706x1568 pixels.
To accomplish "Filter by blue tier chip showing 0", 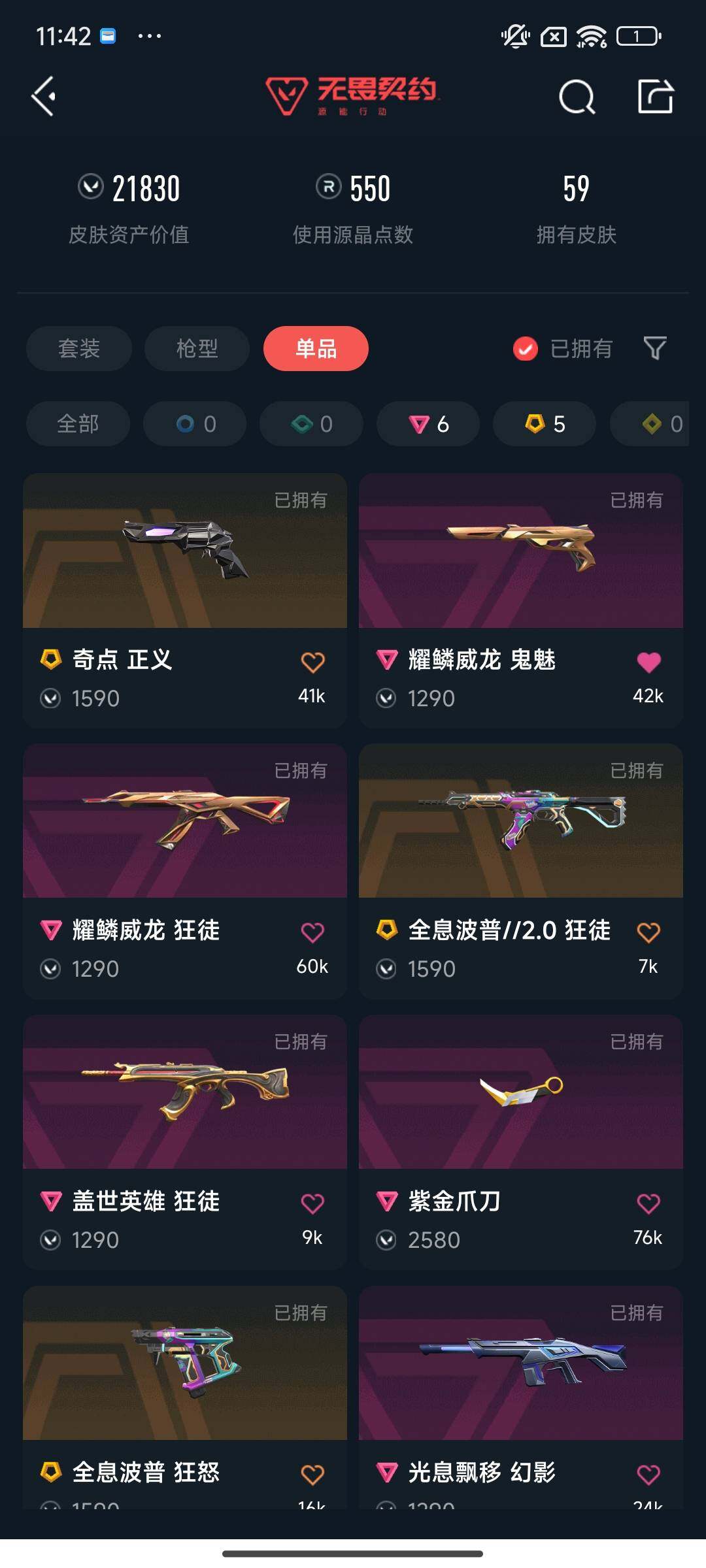I will point(195,424).
